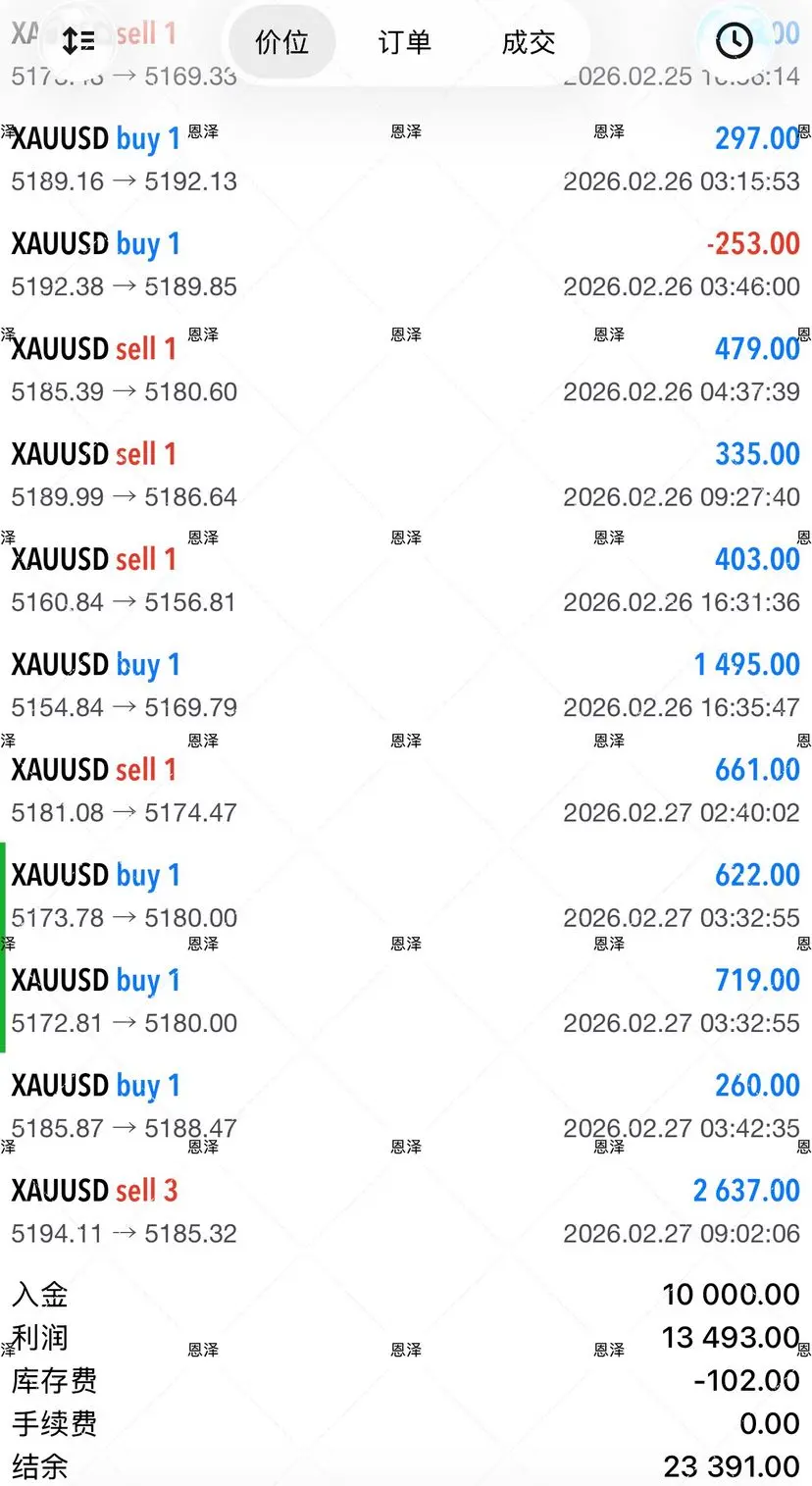The image size is (812, 1486).
Task: Open the XAUUSD sell 3 trade of 2 637.00
Action: 406,1210
